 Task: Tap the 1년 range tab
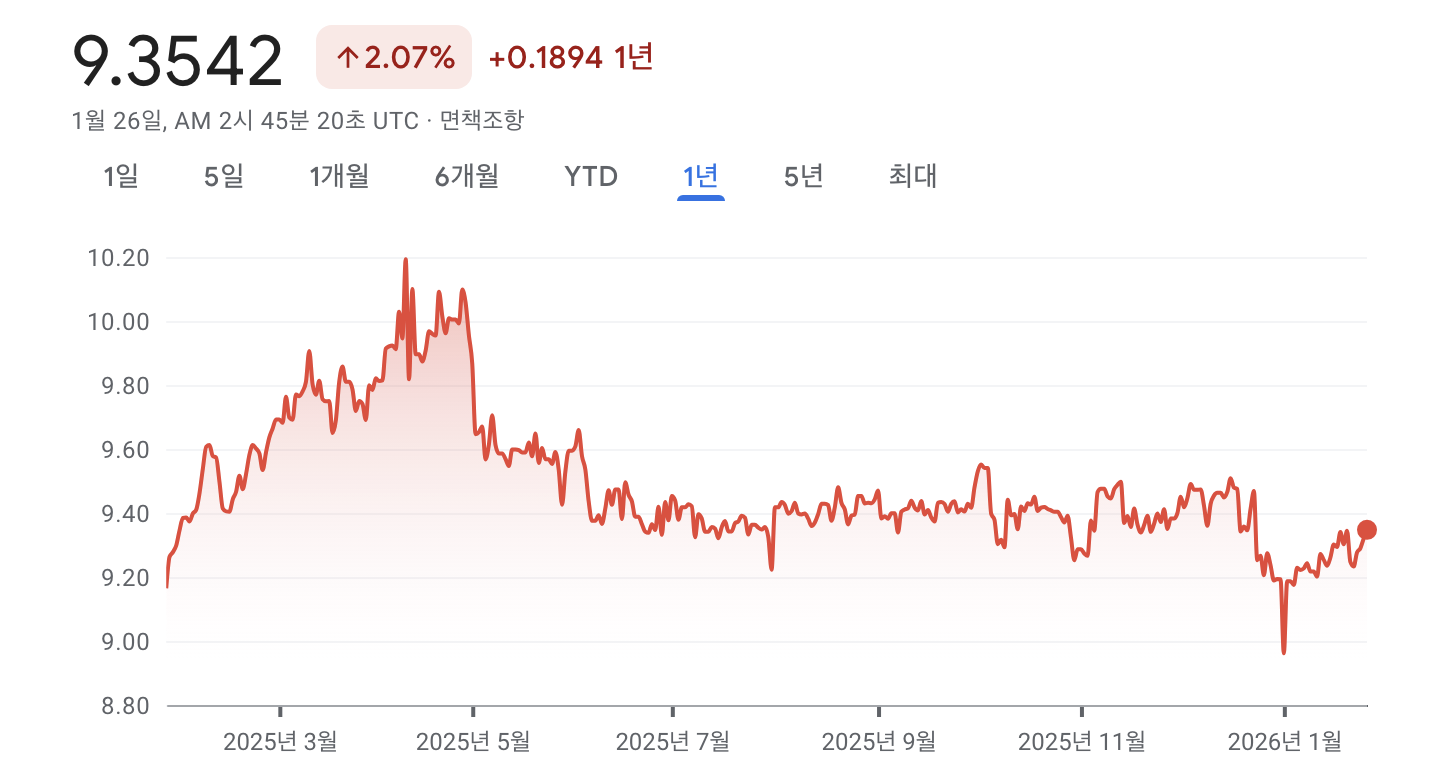(700, 177)
